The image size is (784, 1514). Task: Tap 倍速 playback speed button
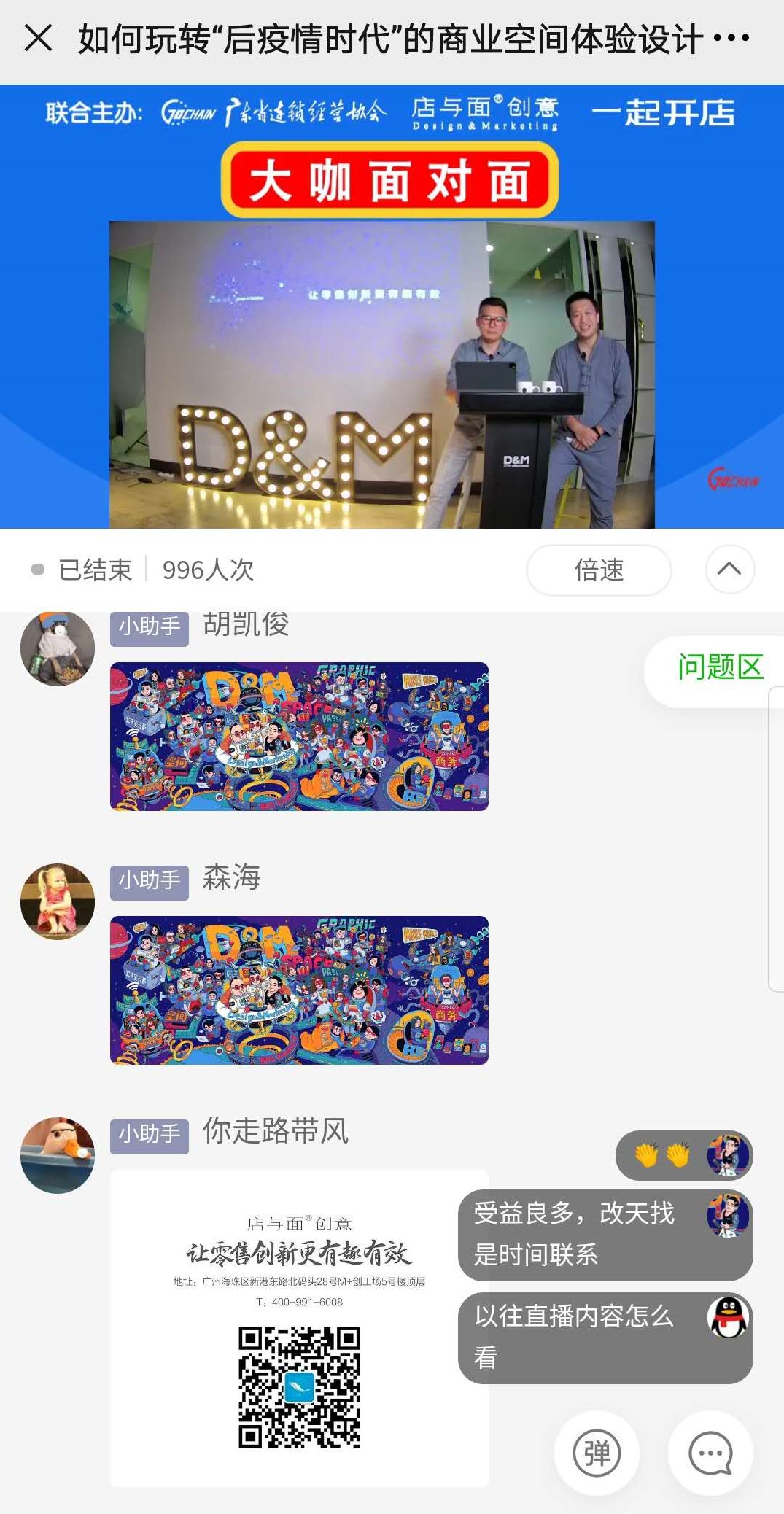599,570
